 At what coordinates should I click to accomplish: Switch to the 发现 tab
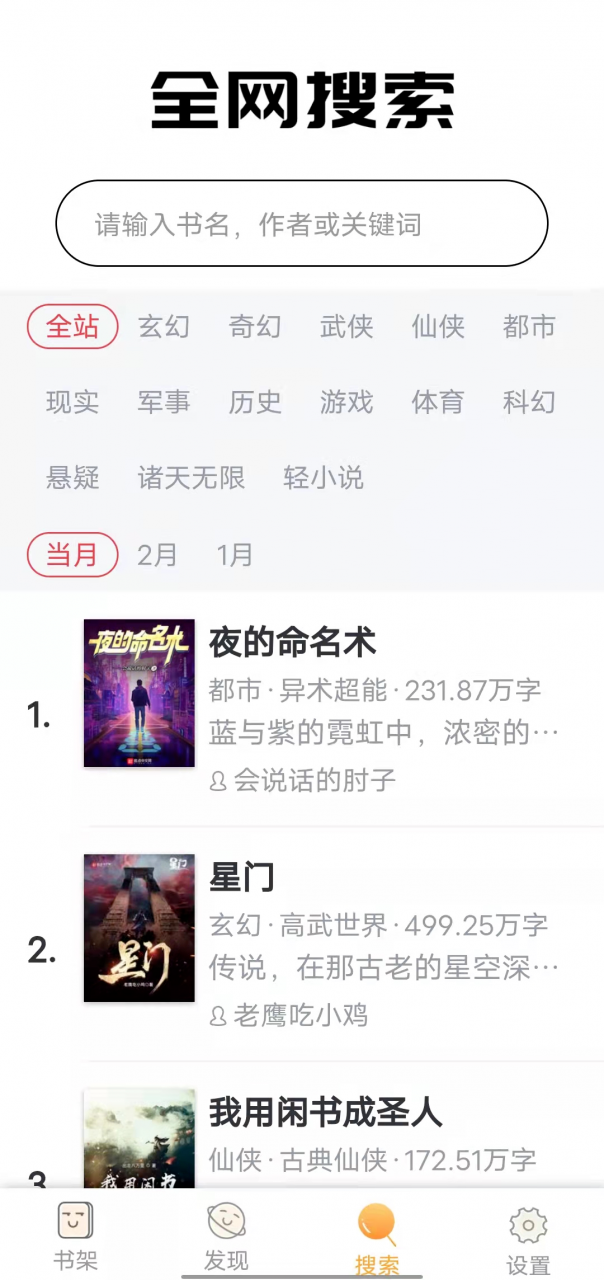pos(226,1236)
